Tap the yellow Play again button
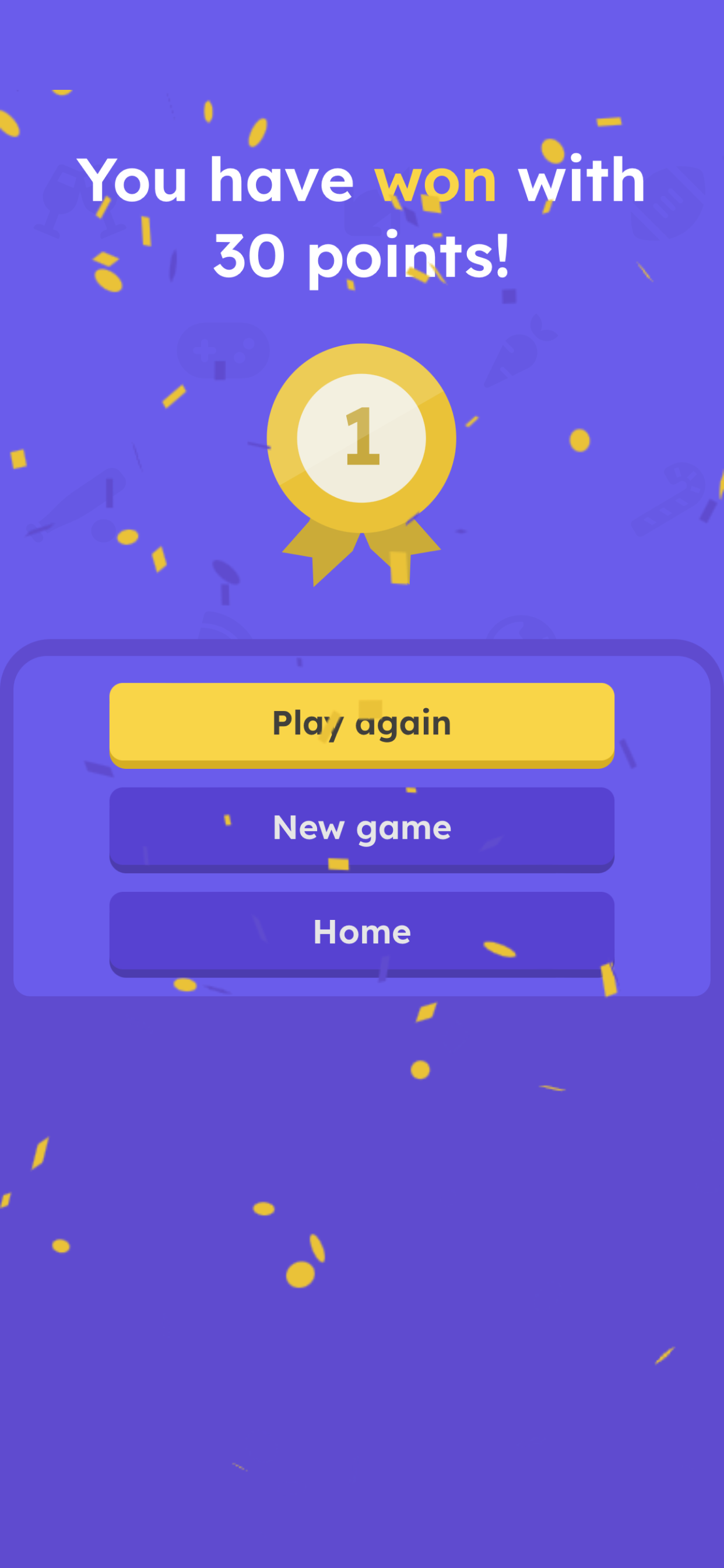The image size is (724, 1568). [x=361, y=723]
